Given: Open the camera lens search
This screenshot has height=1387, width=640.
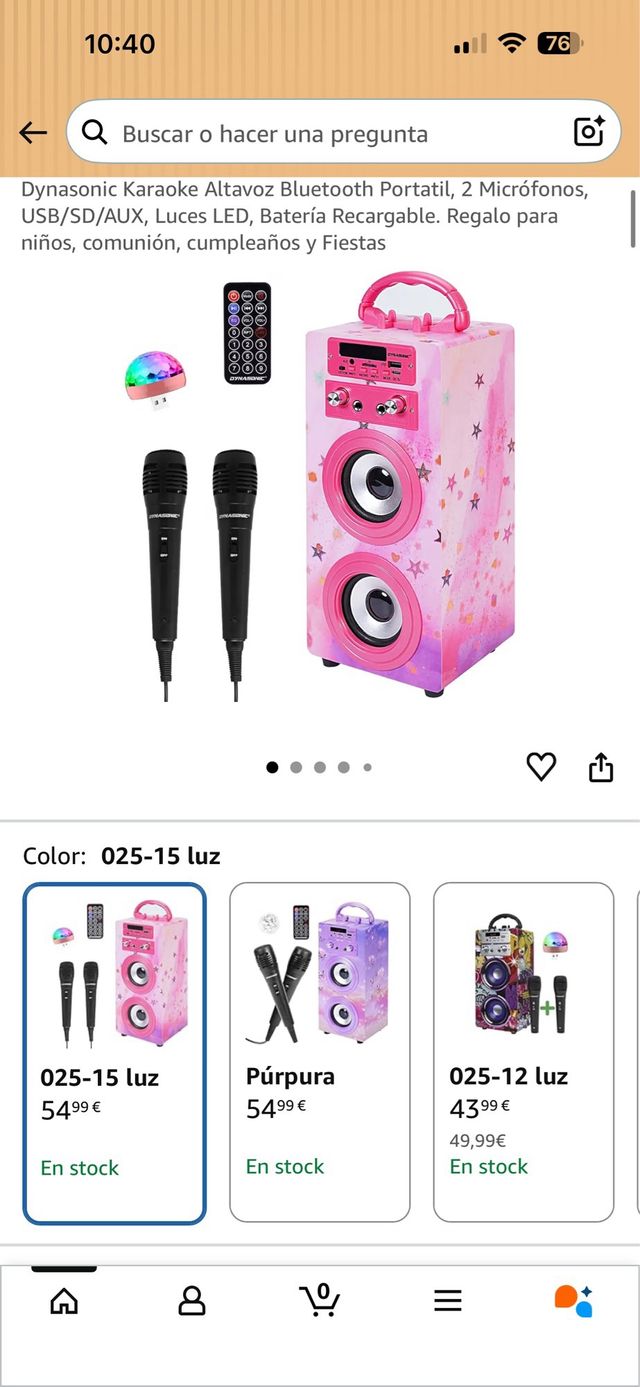Looking at the screenshot, I should (x=589, y=132).
